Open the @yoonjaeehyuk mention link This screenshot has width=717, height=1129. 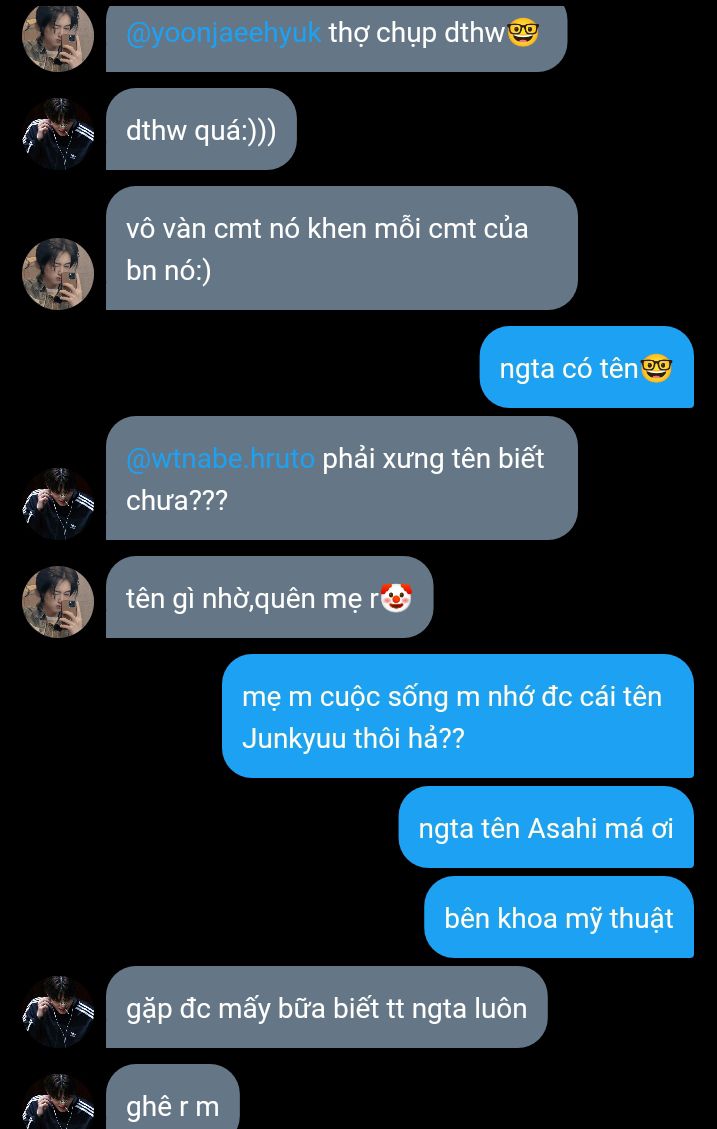[223, 33]
